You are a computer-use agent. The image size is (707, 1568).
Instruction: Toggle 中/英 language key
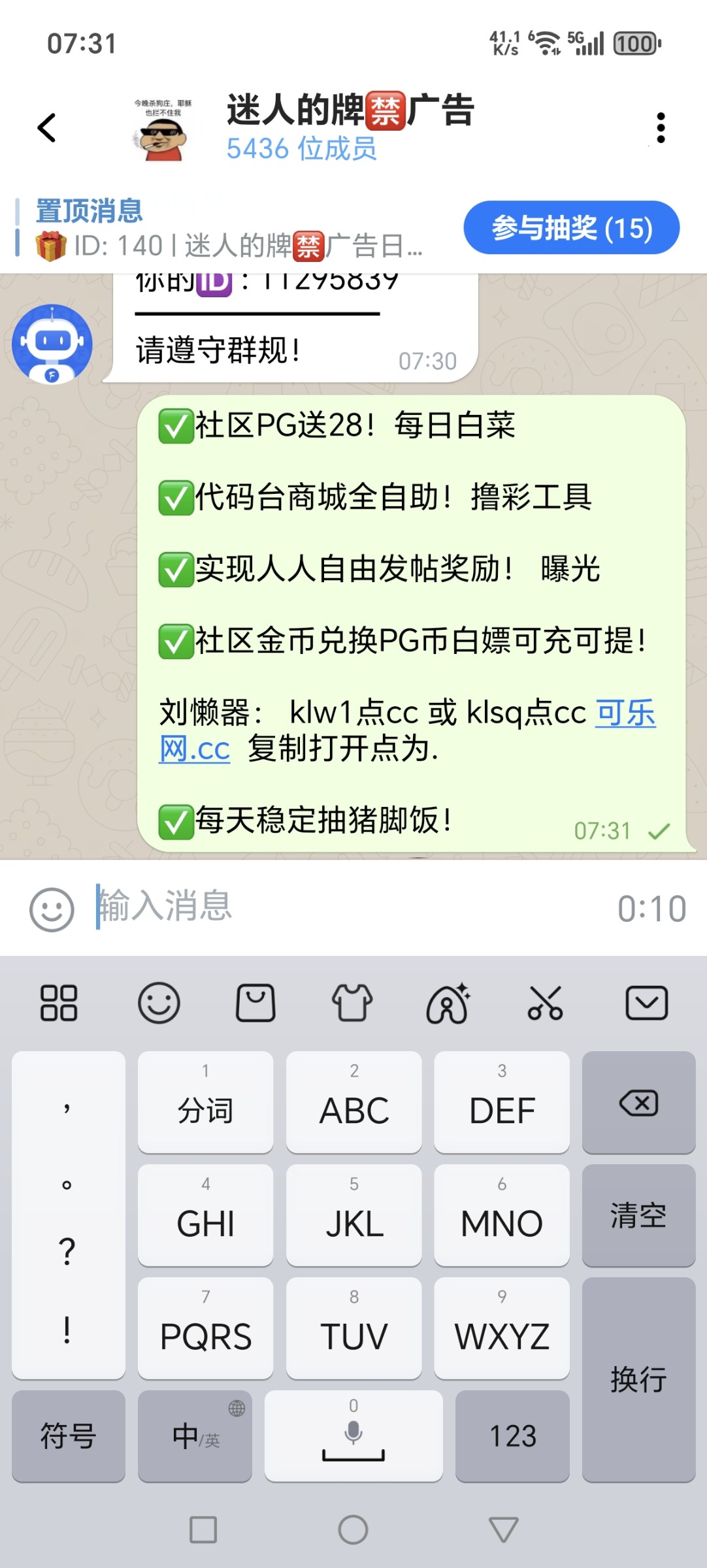195,1436
